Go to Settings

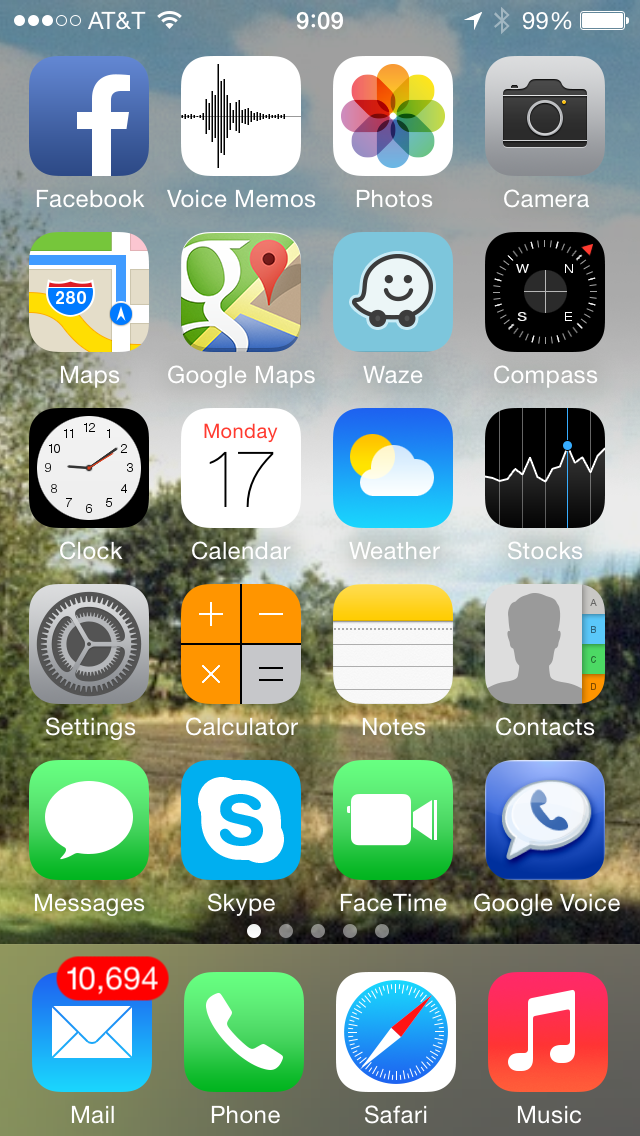pos(89,644)
